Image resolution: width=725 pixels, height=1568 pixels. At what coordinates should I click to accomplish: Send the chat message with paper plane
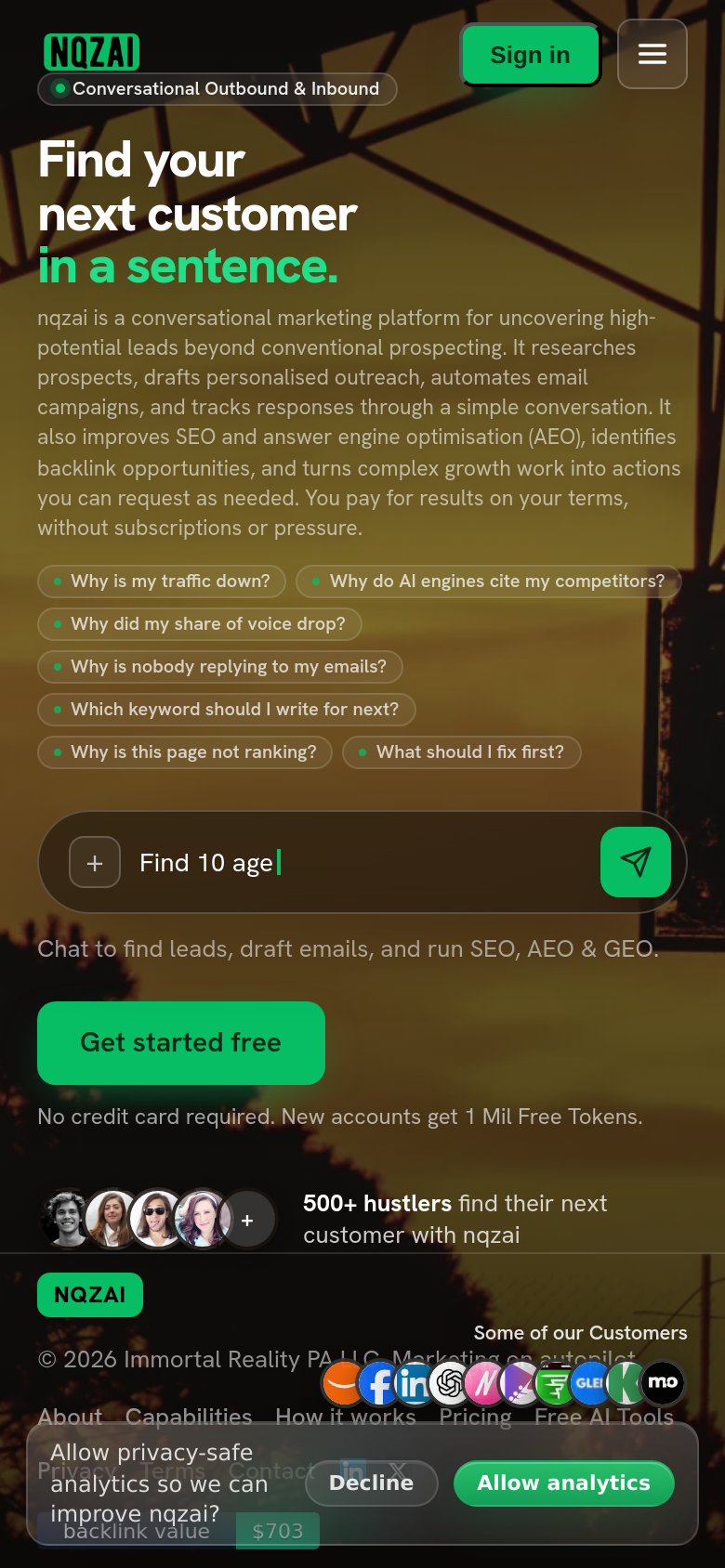636,862
